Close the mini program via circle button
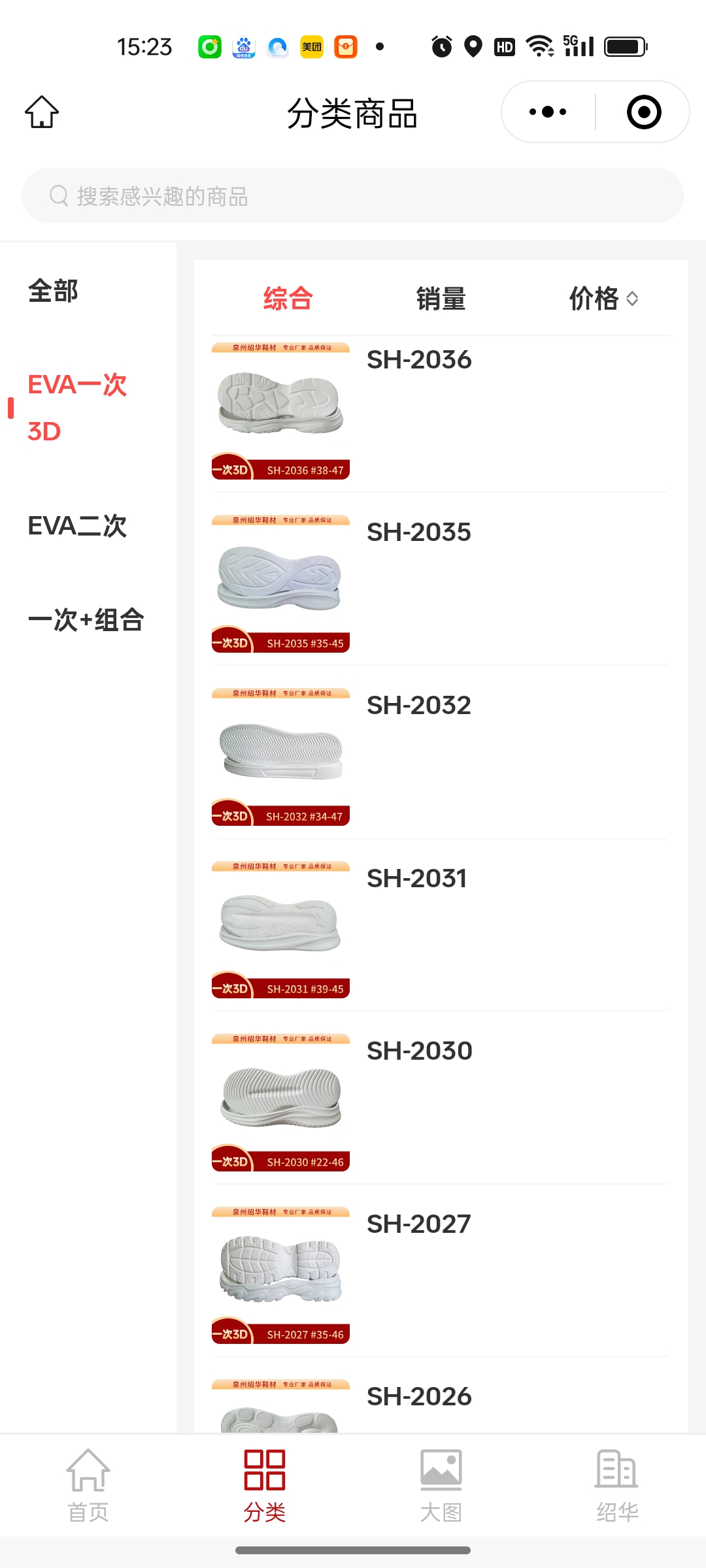Screen dimensions: 706x1568 [x=644, y=112]
